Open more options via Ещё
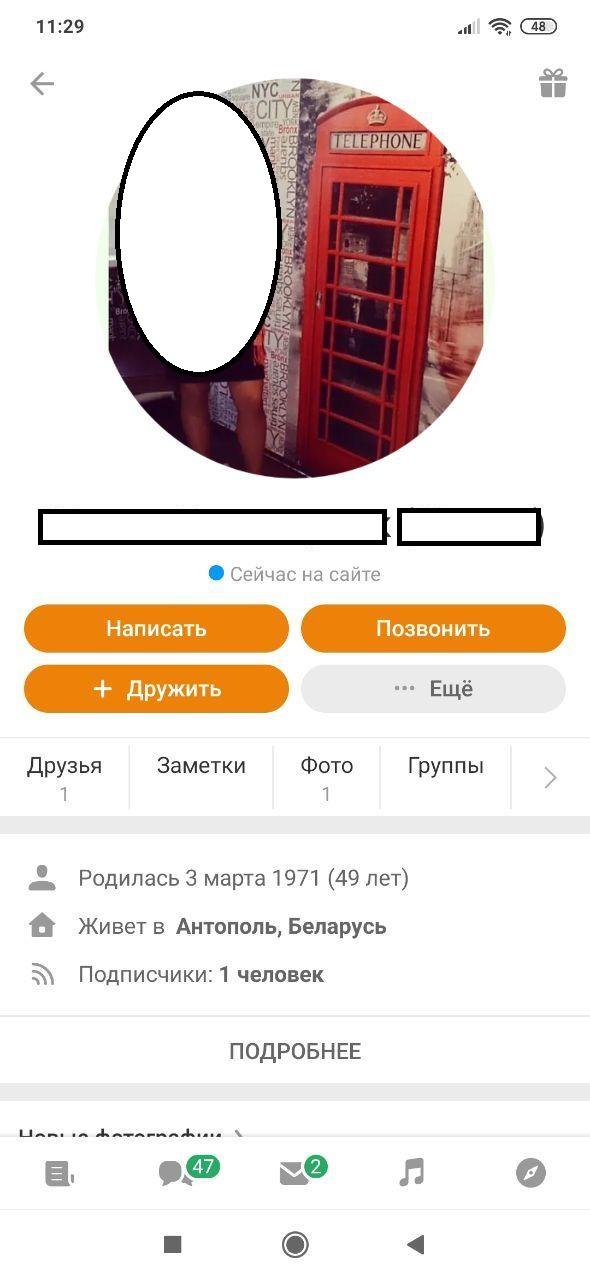The image size is (590, 1280). click(x=433, y=689)
